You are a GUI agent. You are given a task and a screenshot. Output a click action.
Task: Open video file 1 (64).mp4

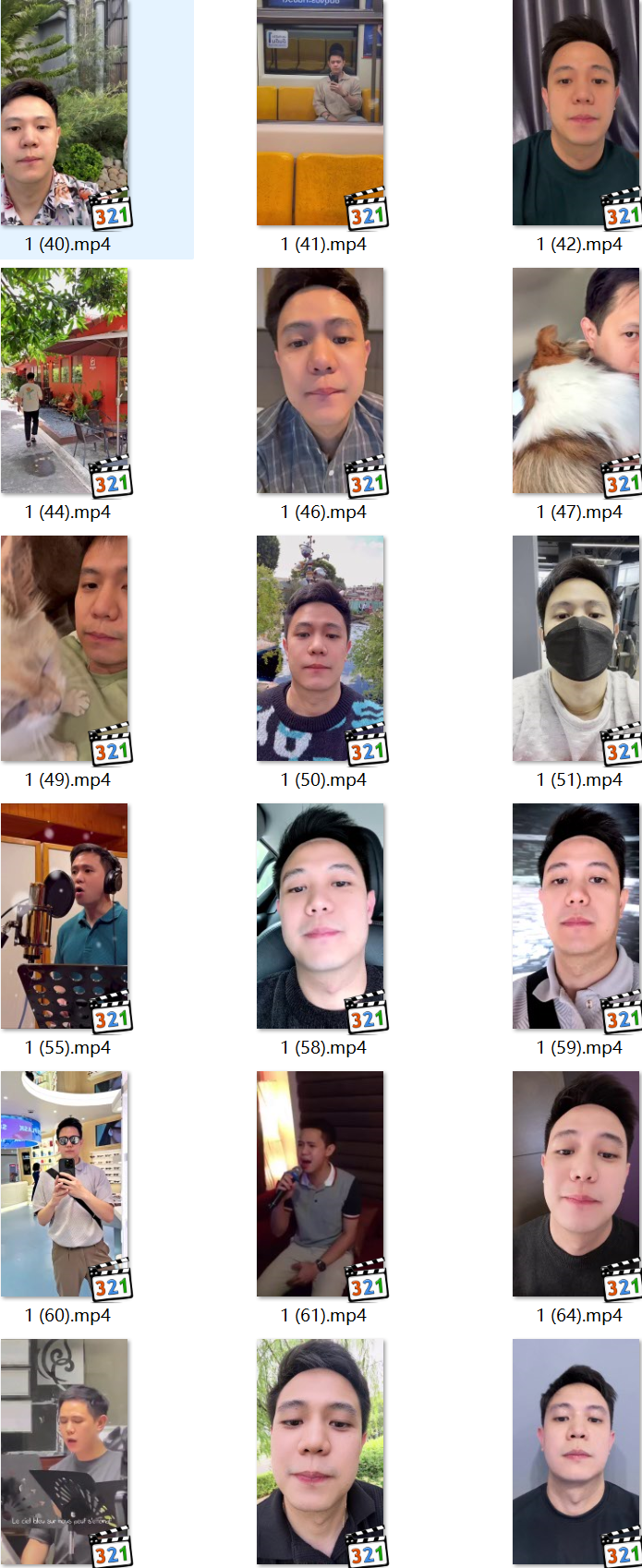576,1184
